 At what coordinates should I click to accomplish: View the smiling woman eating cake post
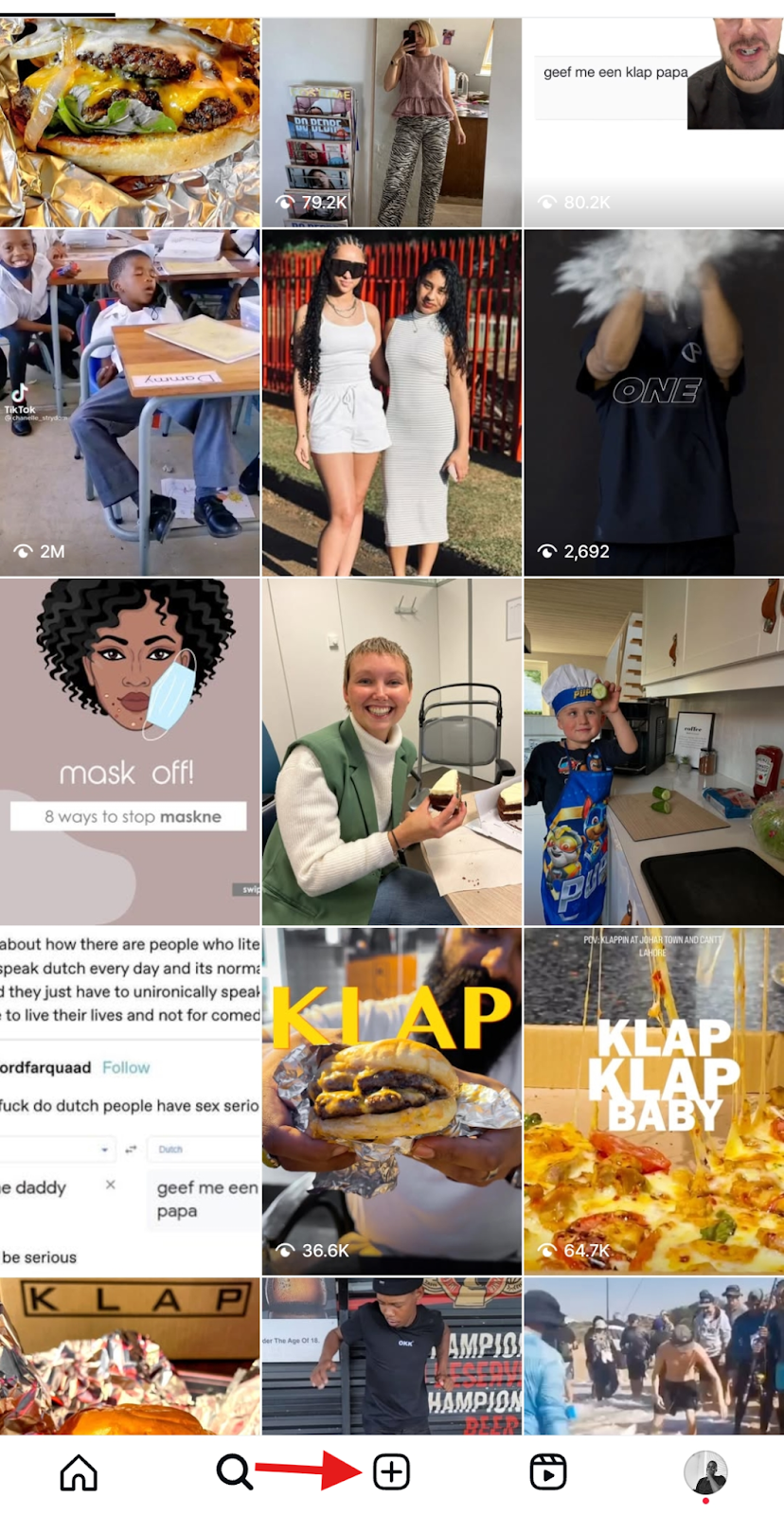pyautogui.click(x=391, y=752)
